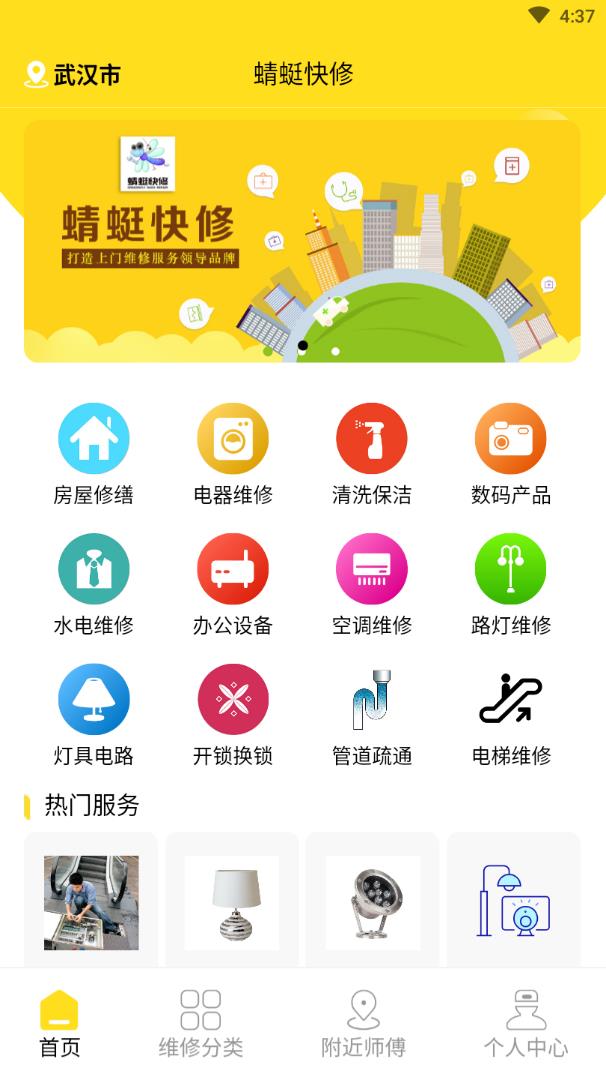Change the city from 武汉市

pyautogui.click(x=73, y=75)
